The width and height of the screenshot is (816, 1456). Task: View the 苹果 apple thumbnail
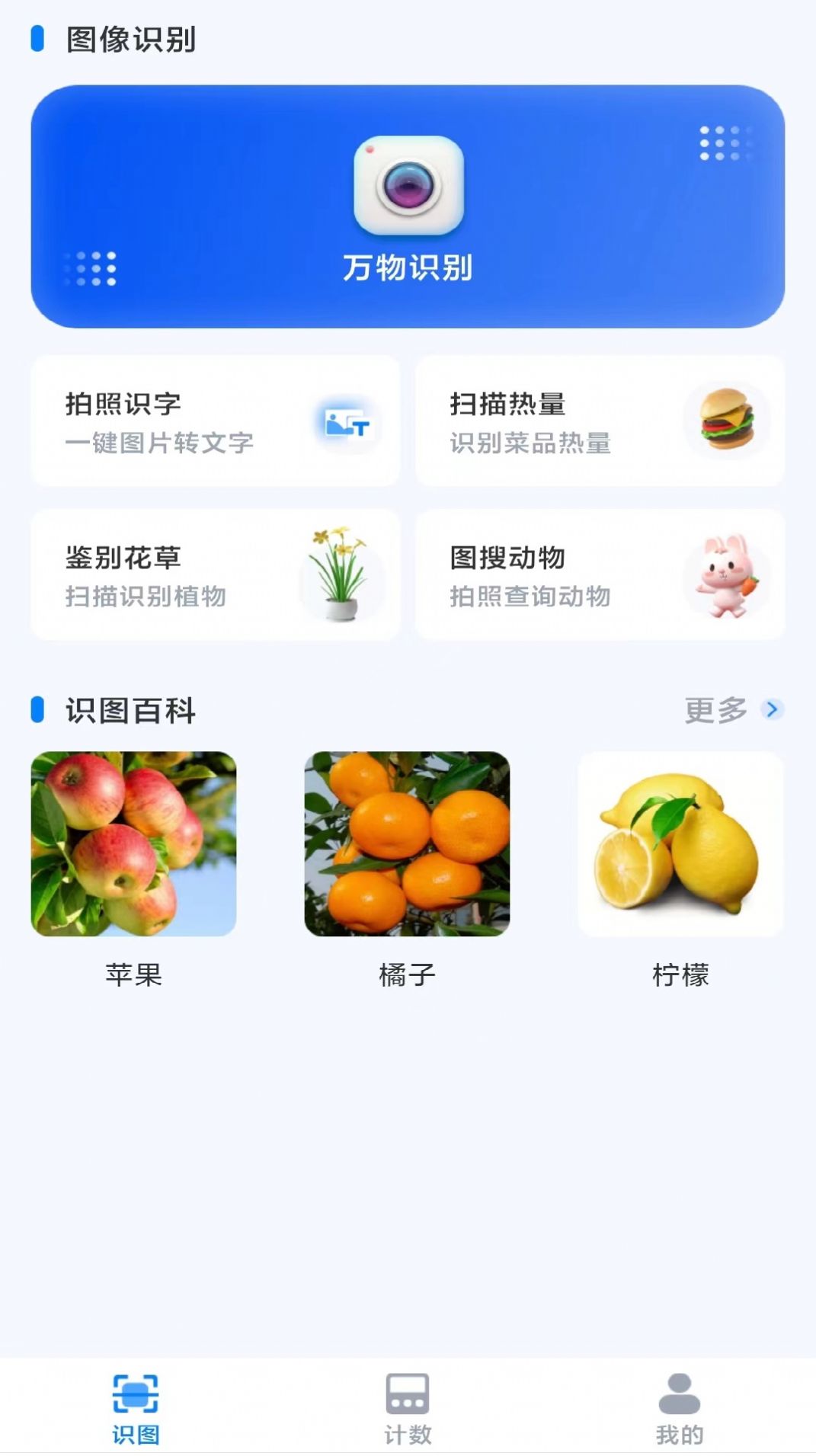(x=134, y=846)
